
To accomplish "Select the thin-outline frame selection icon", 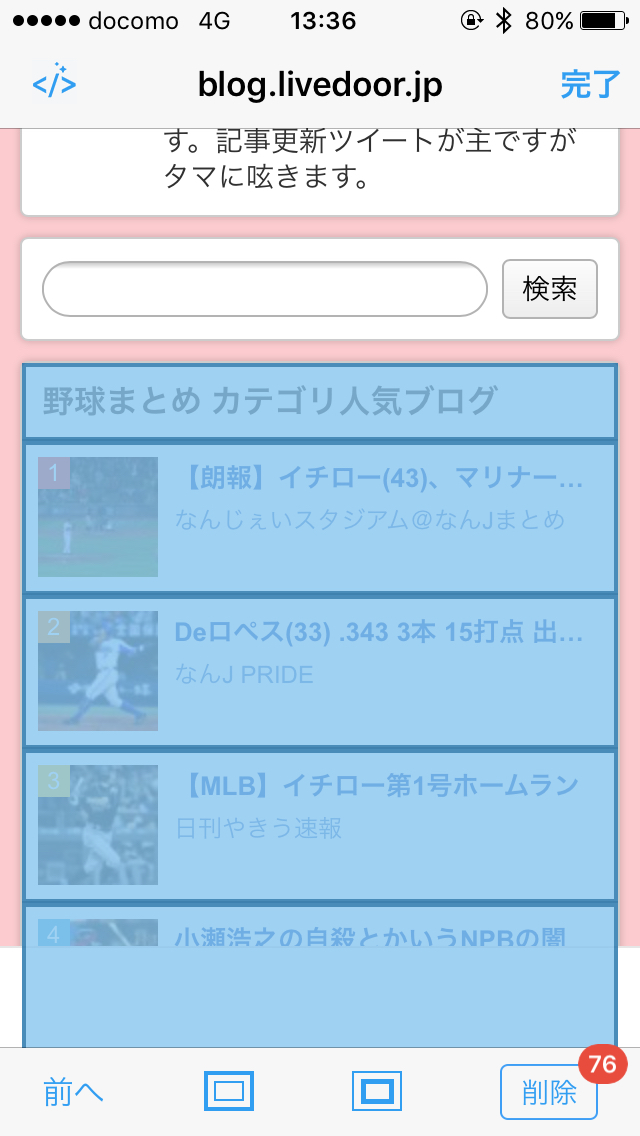I will click(x=229, y=1091).
